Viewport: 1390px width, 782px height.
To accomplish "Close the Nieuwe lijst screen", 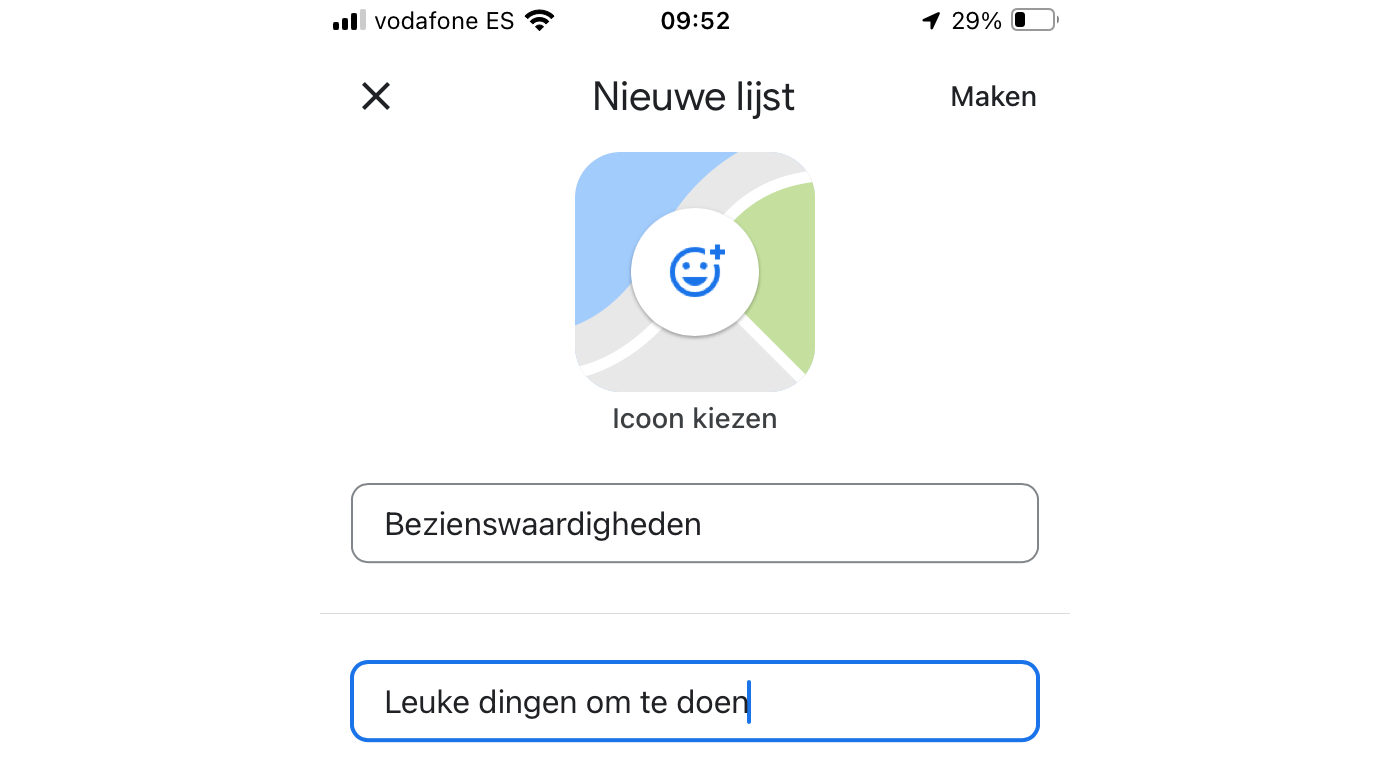I will click(376, 97).
